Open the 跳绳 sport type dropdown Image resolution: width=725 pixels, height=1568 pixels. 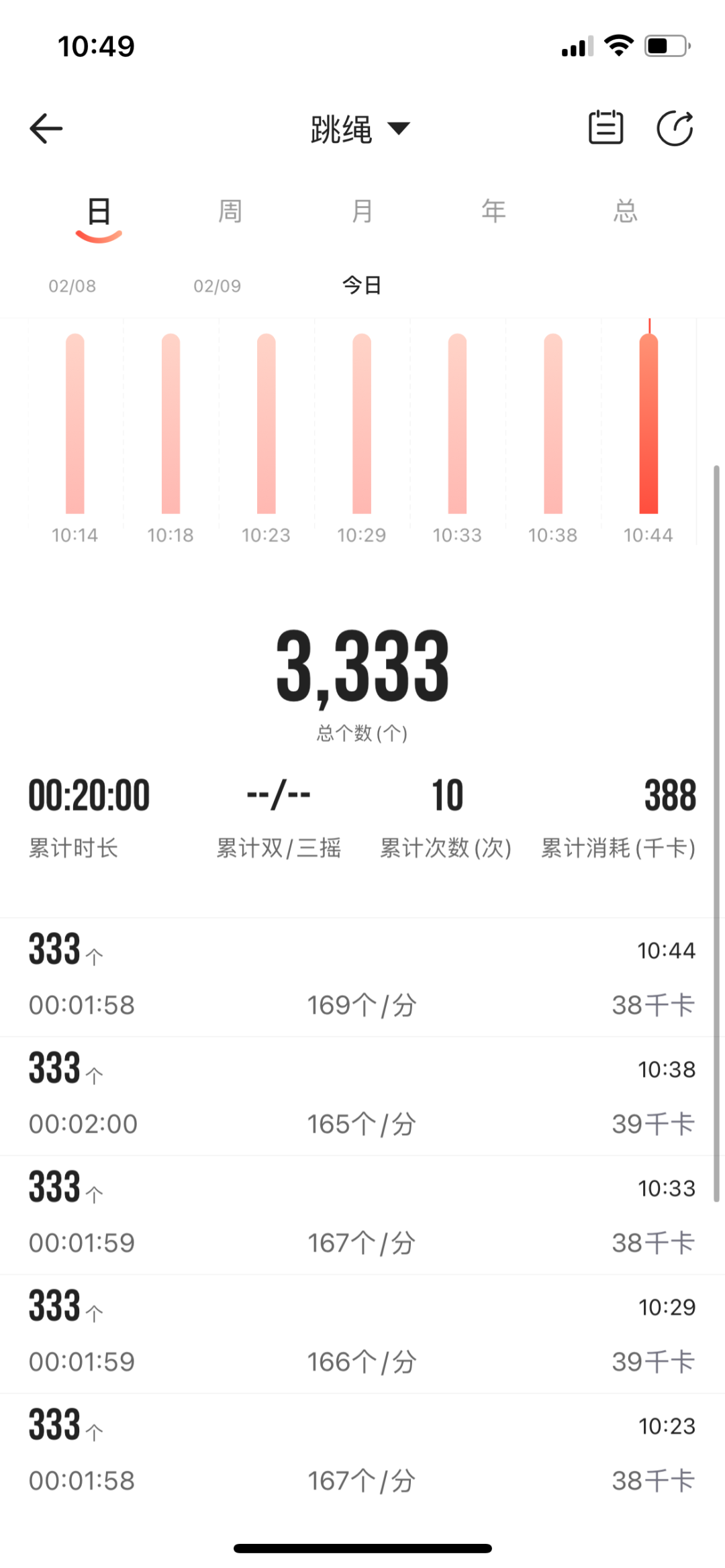point(360,129)
